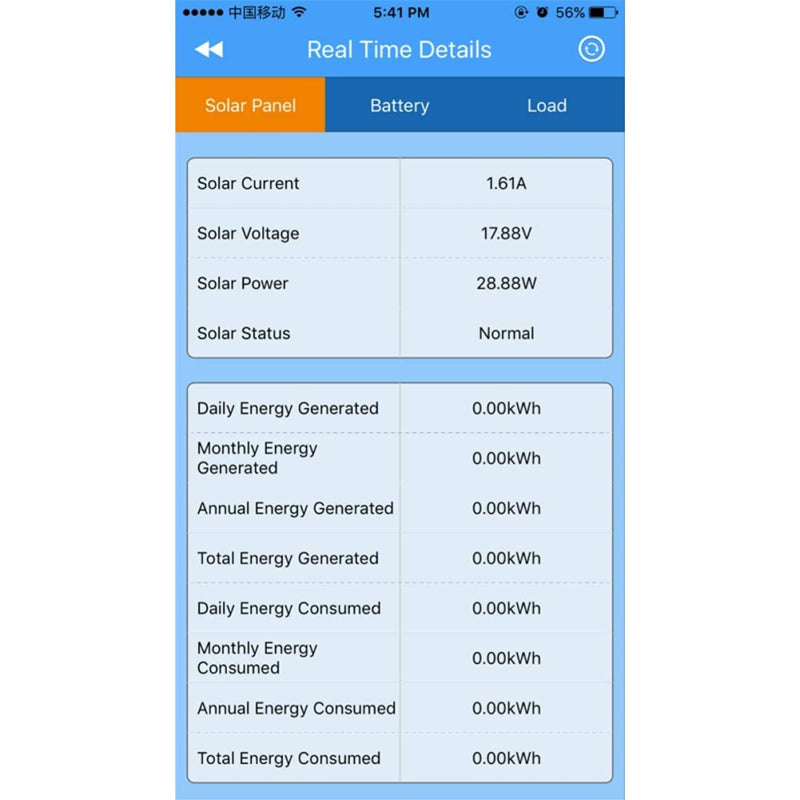This screenshot has width=800, height=800.
Task: Open the Load tab
Action: tap(546, 105)
